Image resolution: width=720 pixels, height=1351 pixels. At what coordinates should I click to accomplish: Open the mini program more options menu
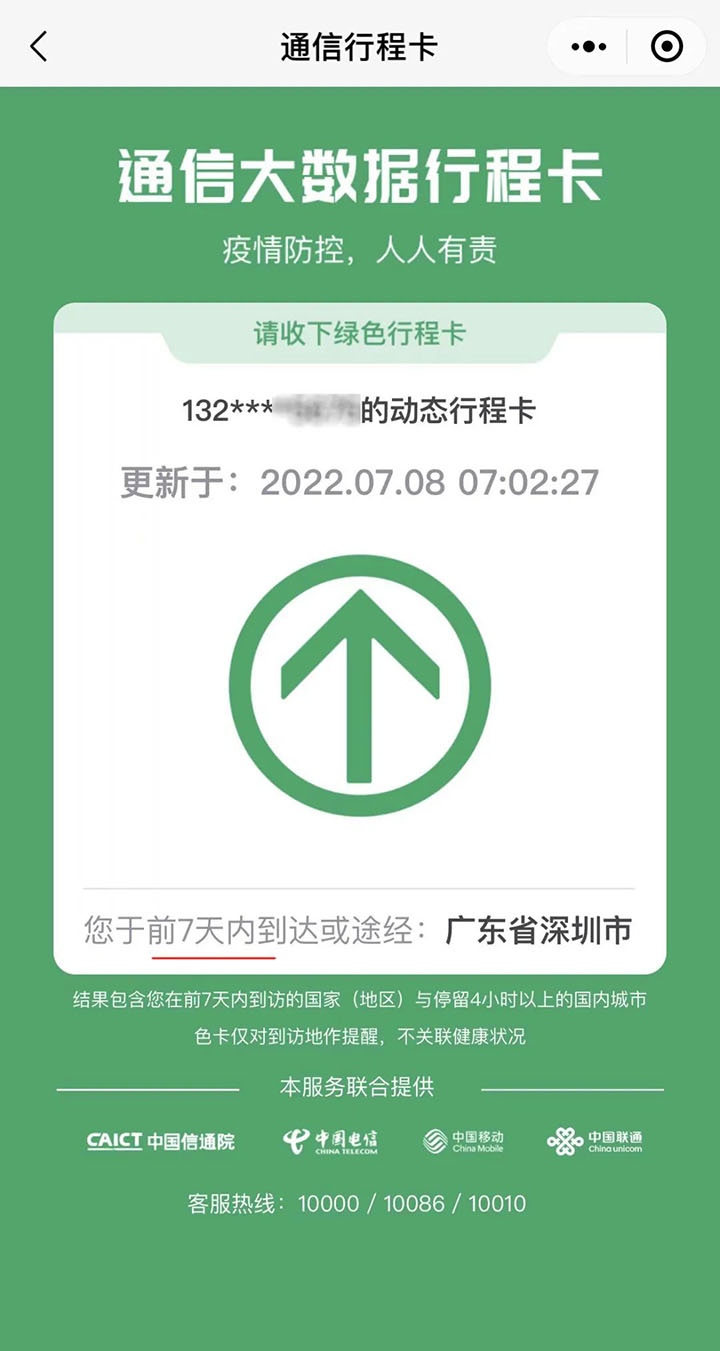coord(588,46)
